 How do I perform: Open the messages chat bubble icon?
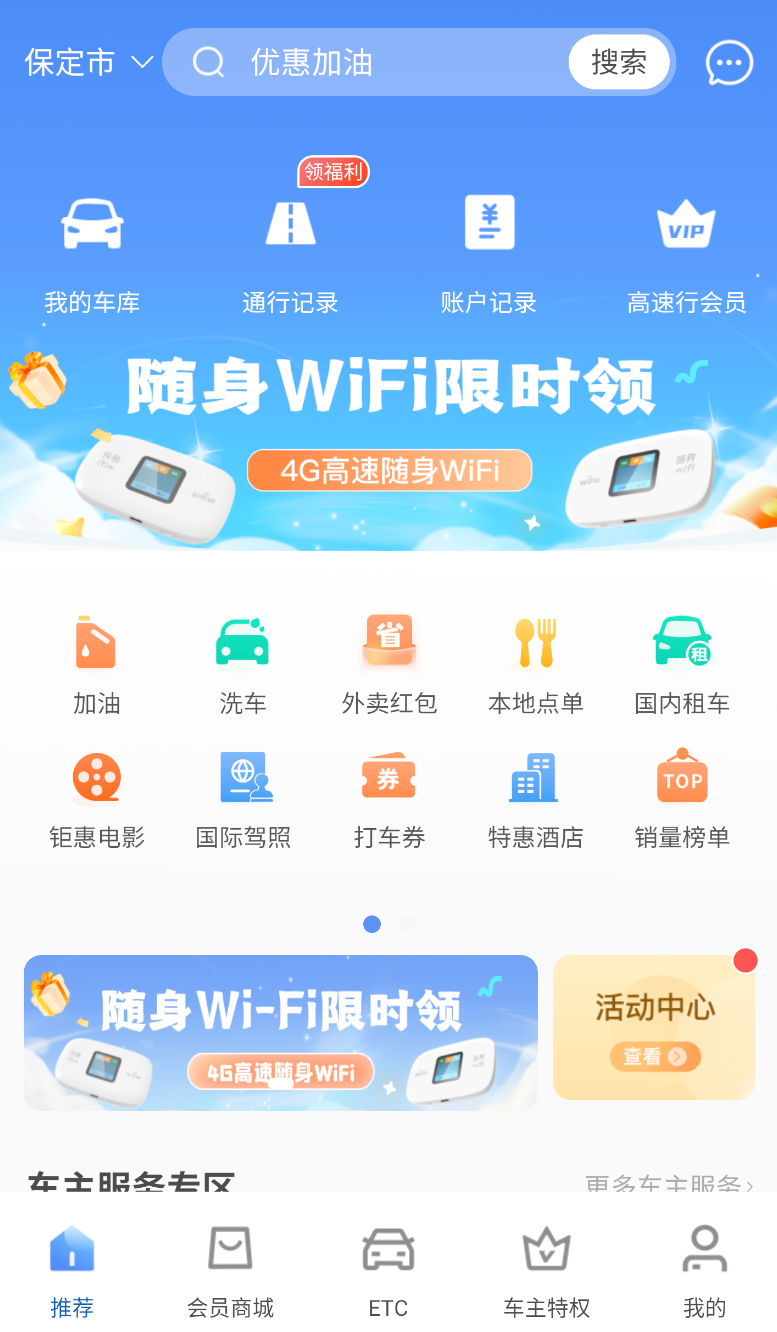coord(729,63)
